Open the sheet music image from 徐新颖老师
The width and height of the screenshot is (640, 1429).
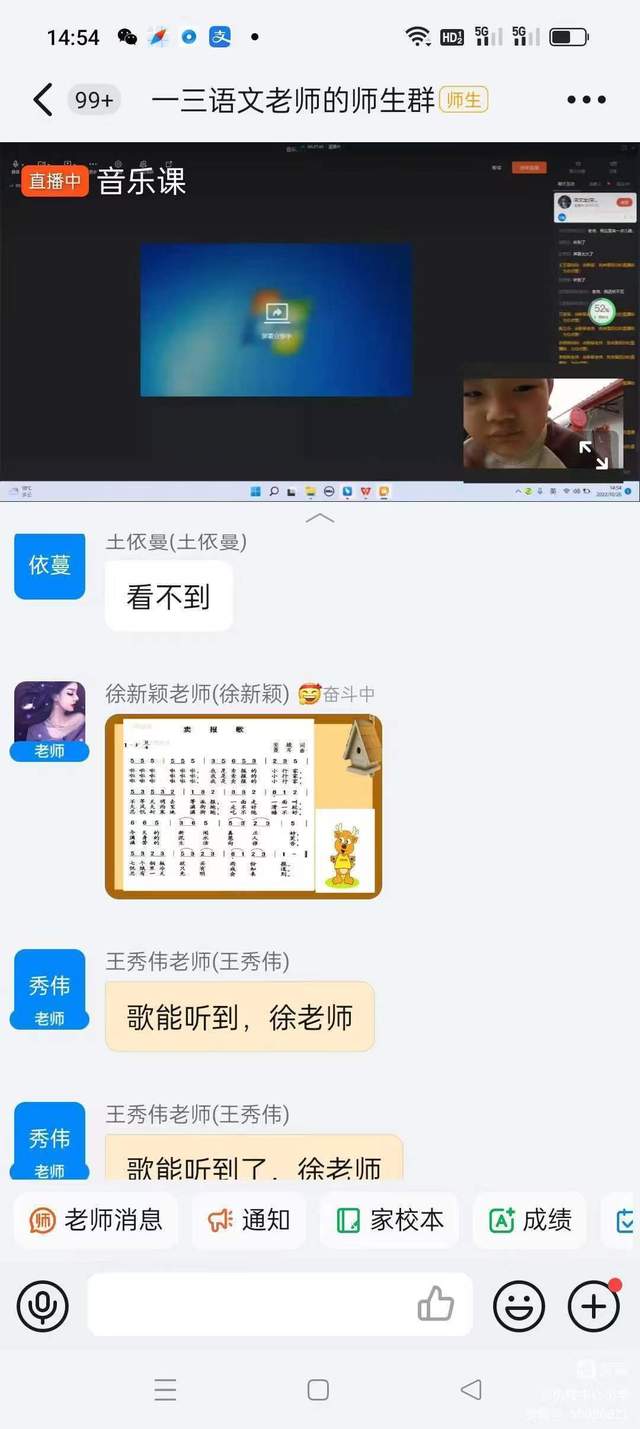coord(243,806)
